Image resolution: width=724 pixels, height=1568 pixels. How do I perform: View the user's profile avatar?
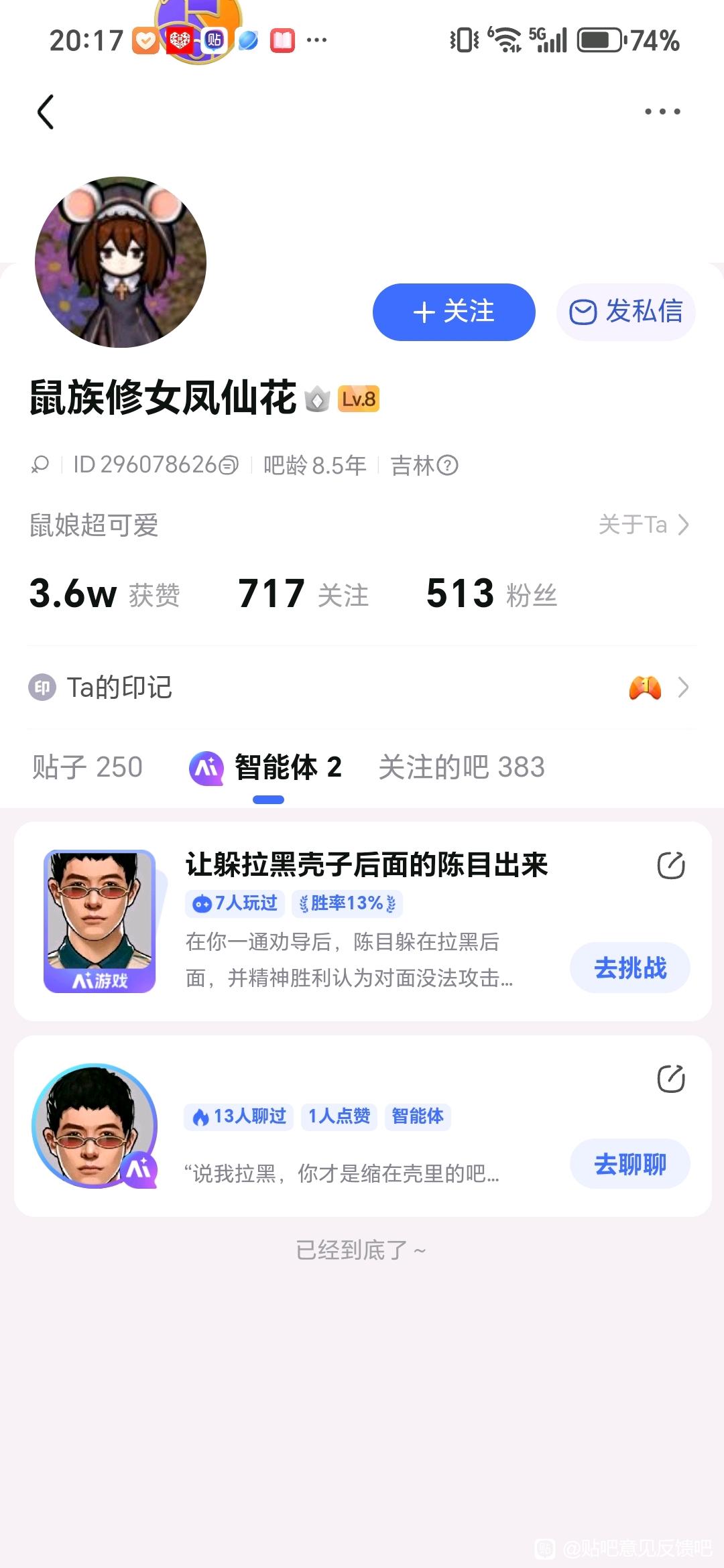(x=121, y=262)
